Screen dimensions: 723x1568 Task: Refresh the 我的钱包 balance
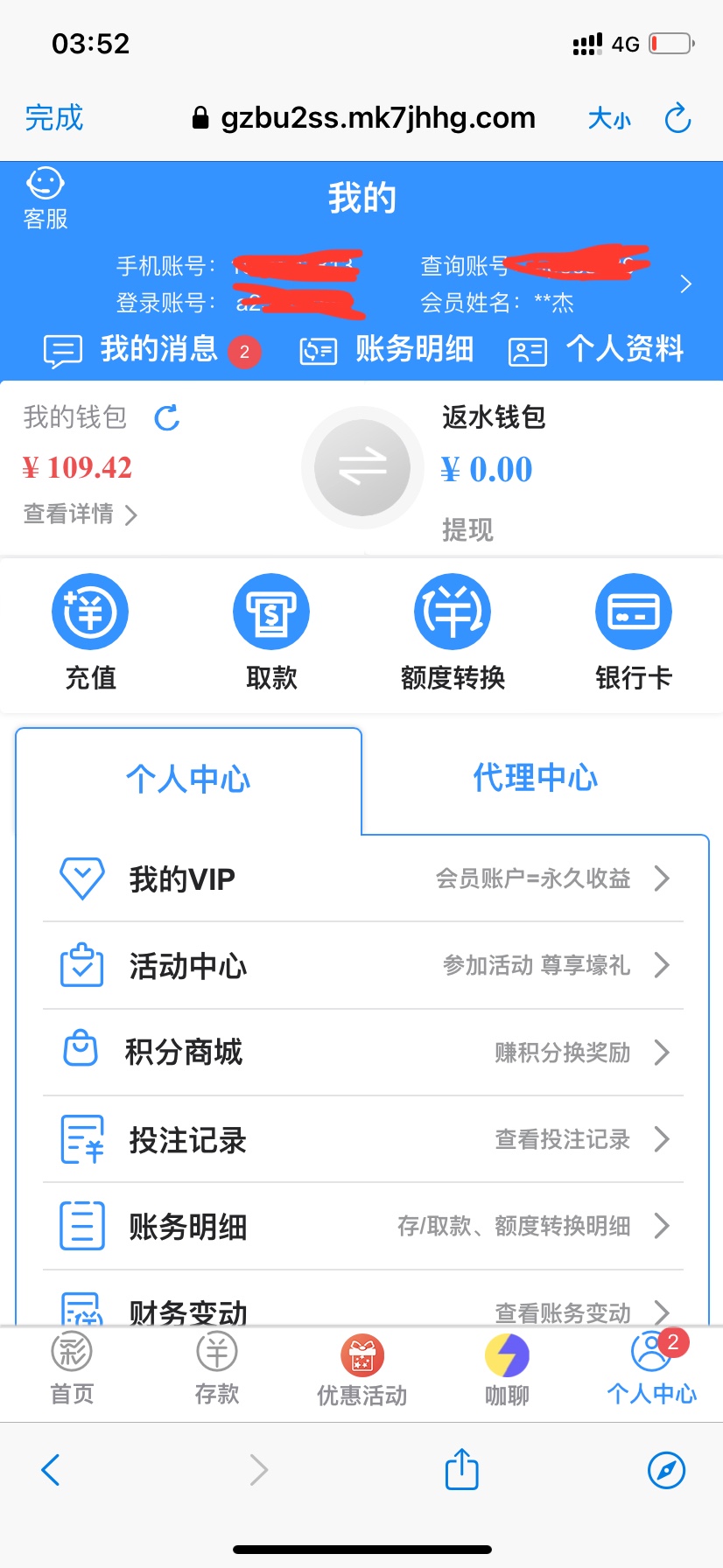(166, 418)
